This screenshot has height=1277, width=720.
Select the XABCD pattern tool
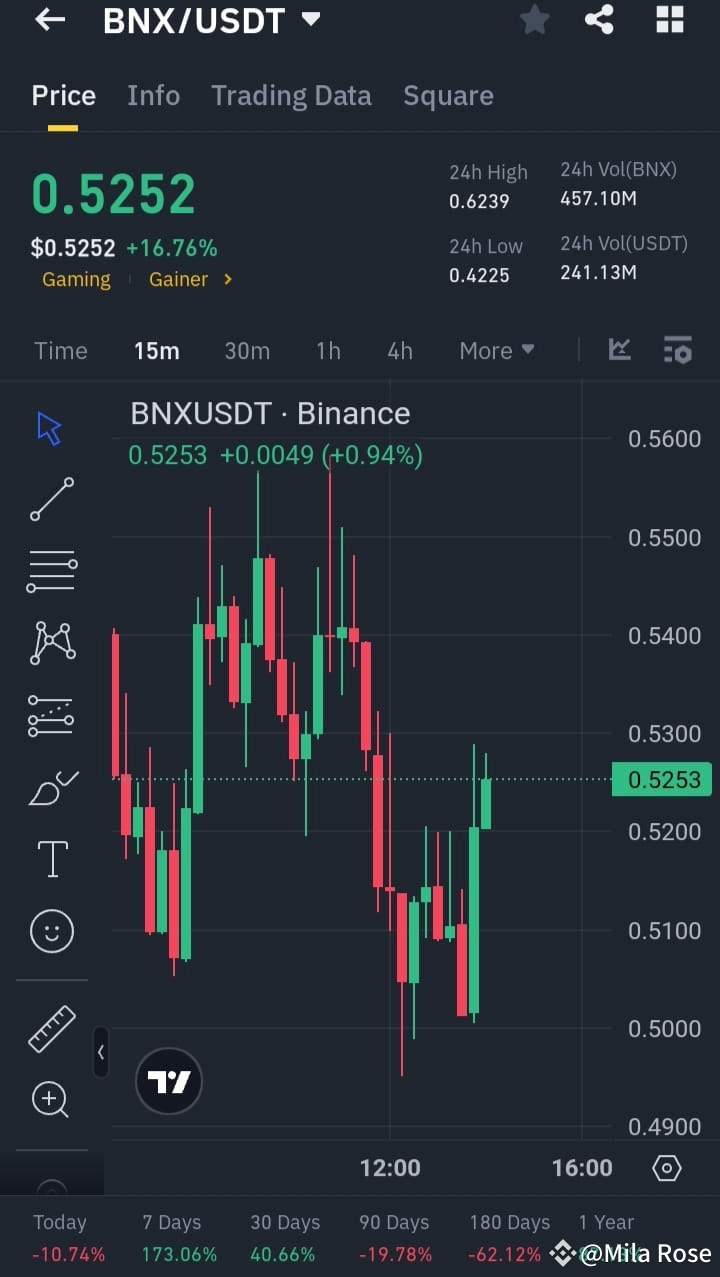51,643
